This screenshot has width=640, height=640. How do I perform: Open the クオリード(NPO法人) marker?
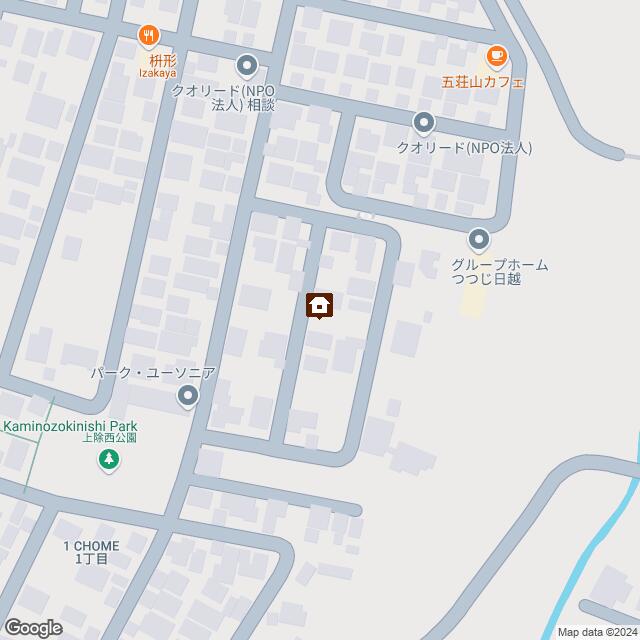[423, 123]
